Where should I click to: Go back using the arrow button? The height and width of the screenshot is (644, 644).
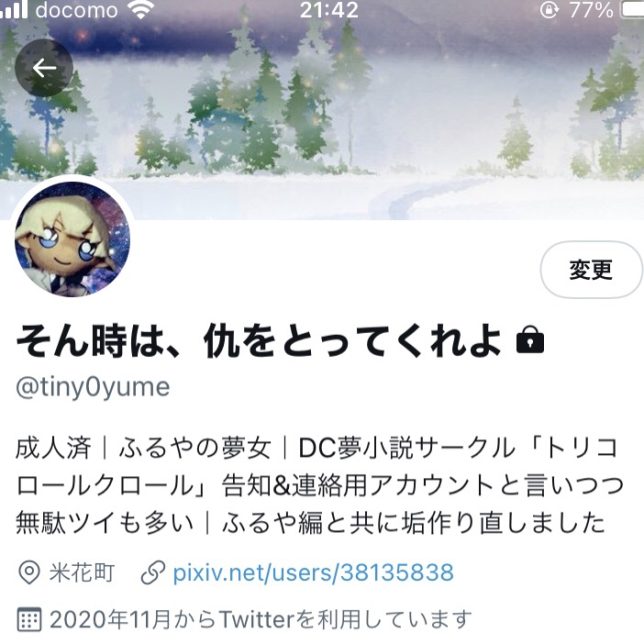pos(44,68)
